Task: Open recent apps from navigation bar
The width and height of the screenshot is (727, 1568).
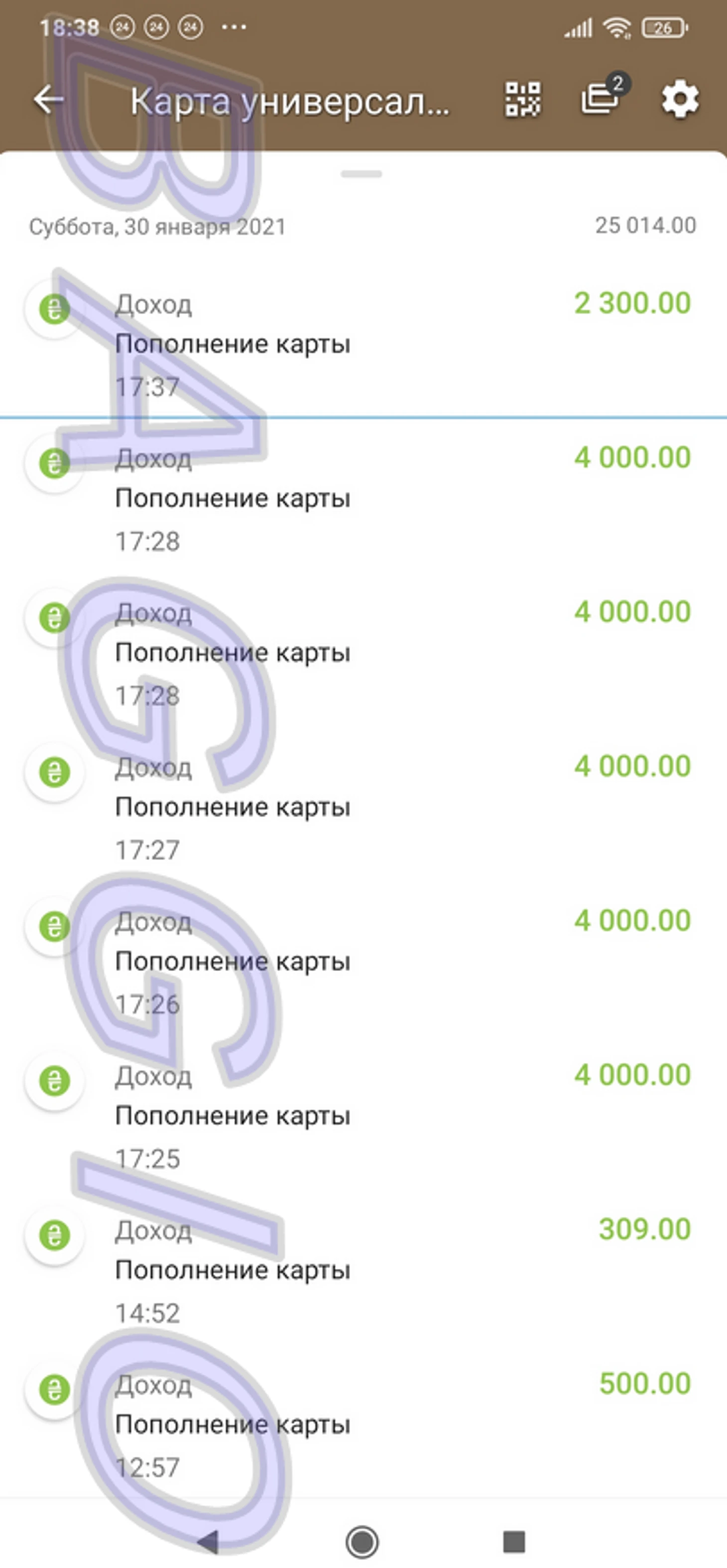Action: point(514,1542)
